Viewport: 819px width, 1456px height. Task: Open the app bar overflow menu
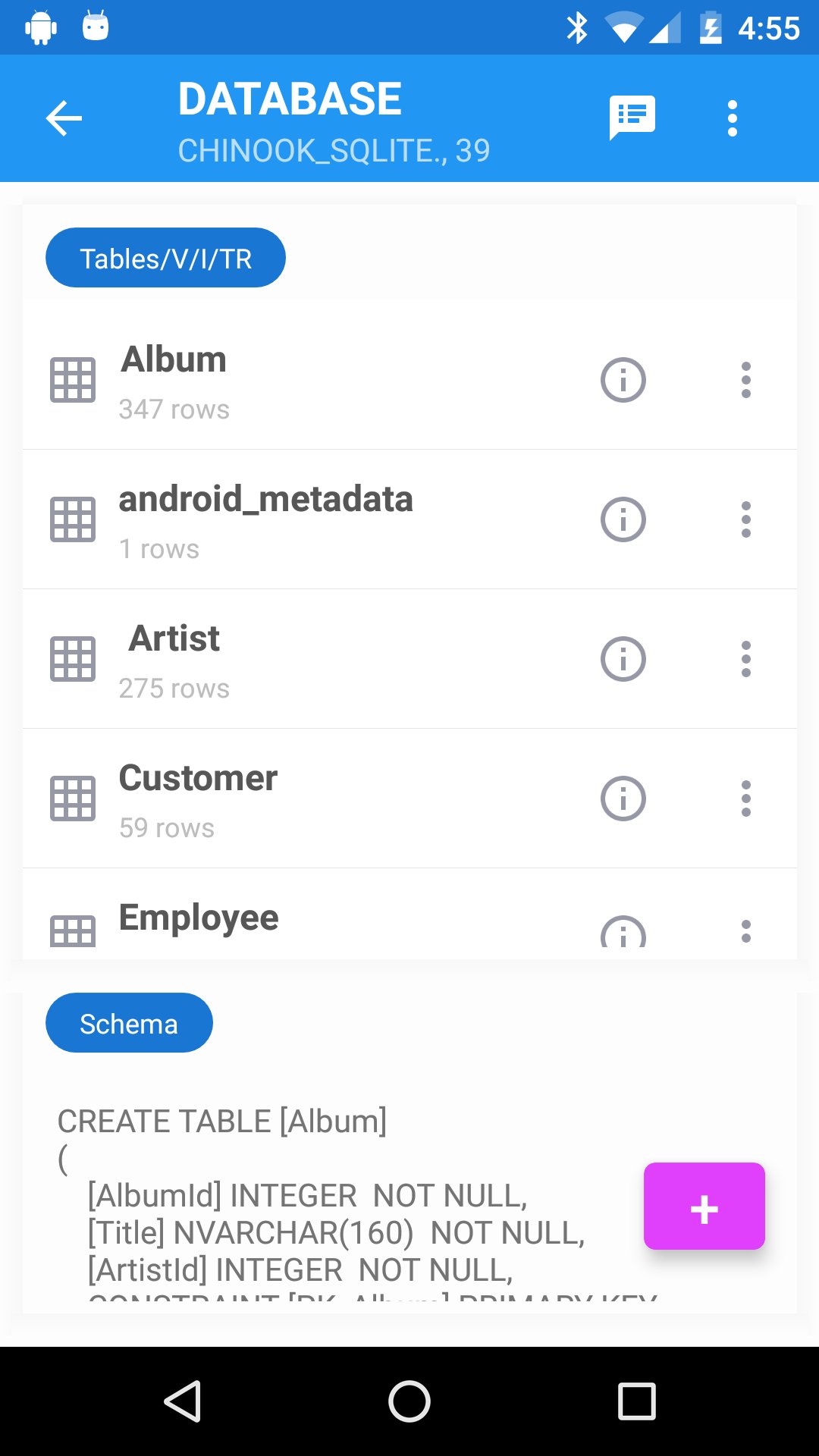pyautogui.click(x=732, y=118)
